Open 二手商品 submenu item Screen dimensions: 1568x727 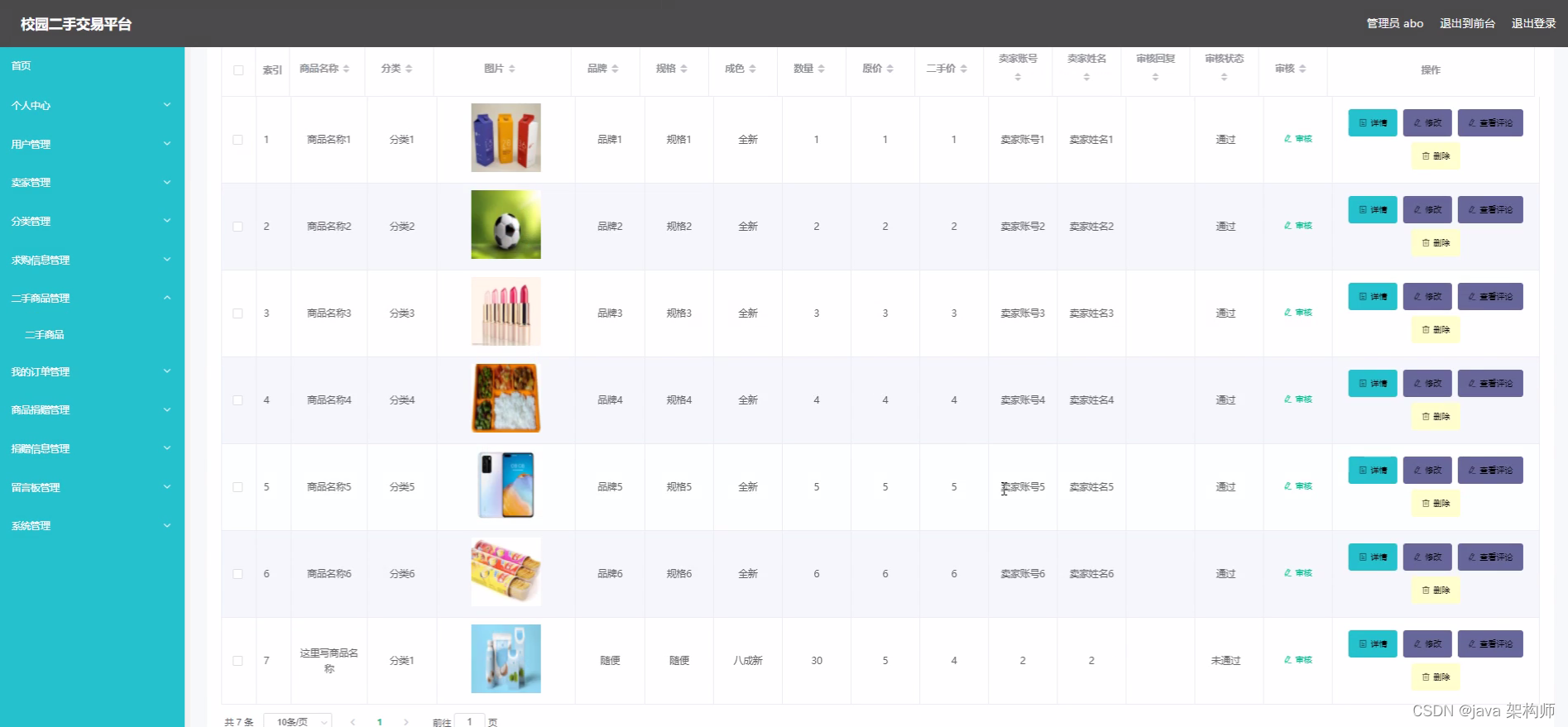(x=45, y=335)
